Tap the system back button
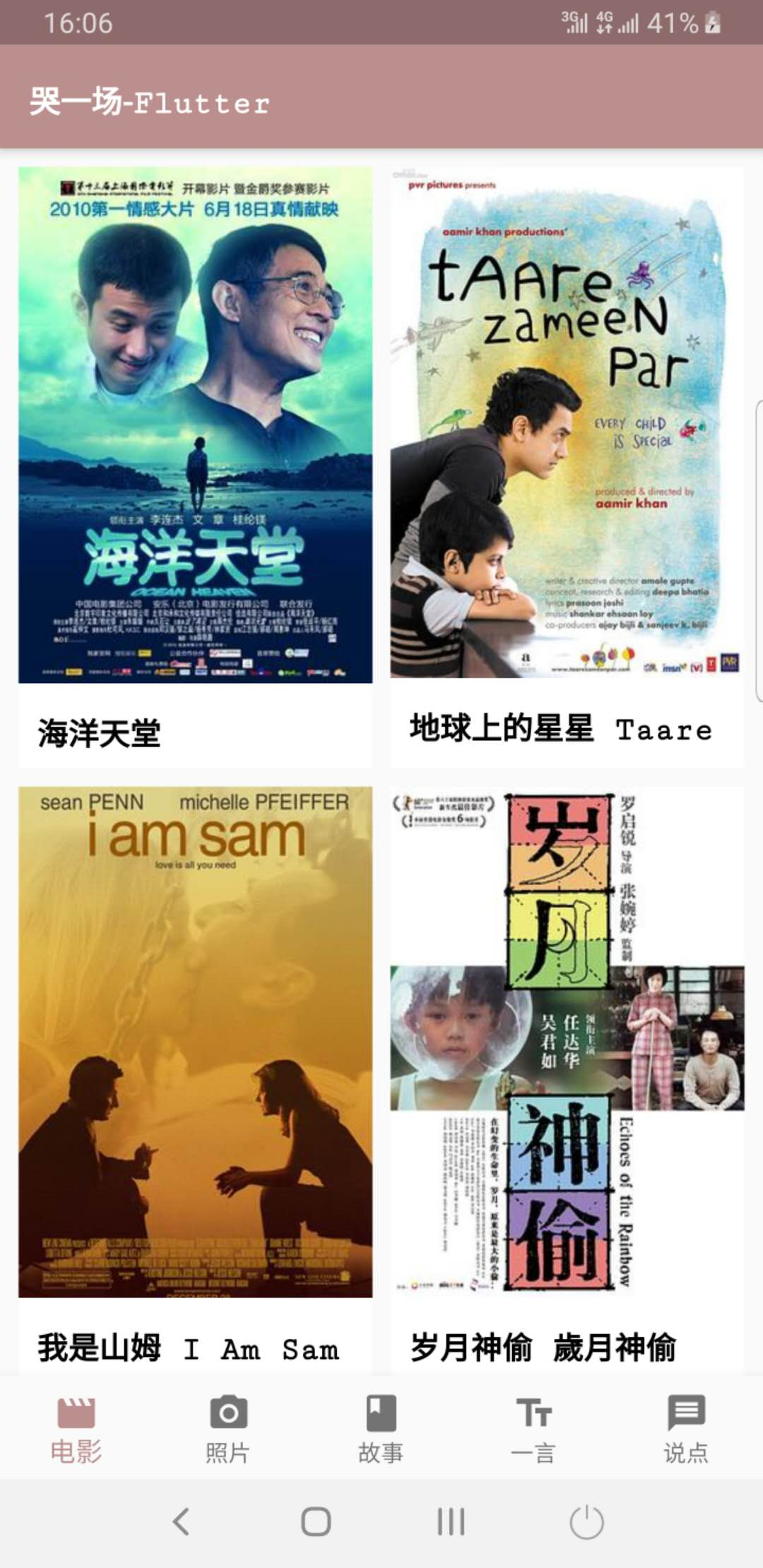The image size is (763, 1568). (181, 1521)
